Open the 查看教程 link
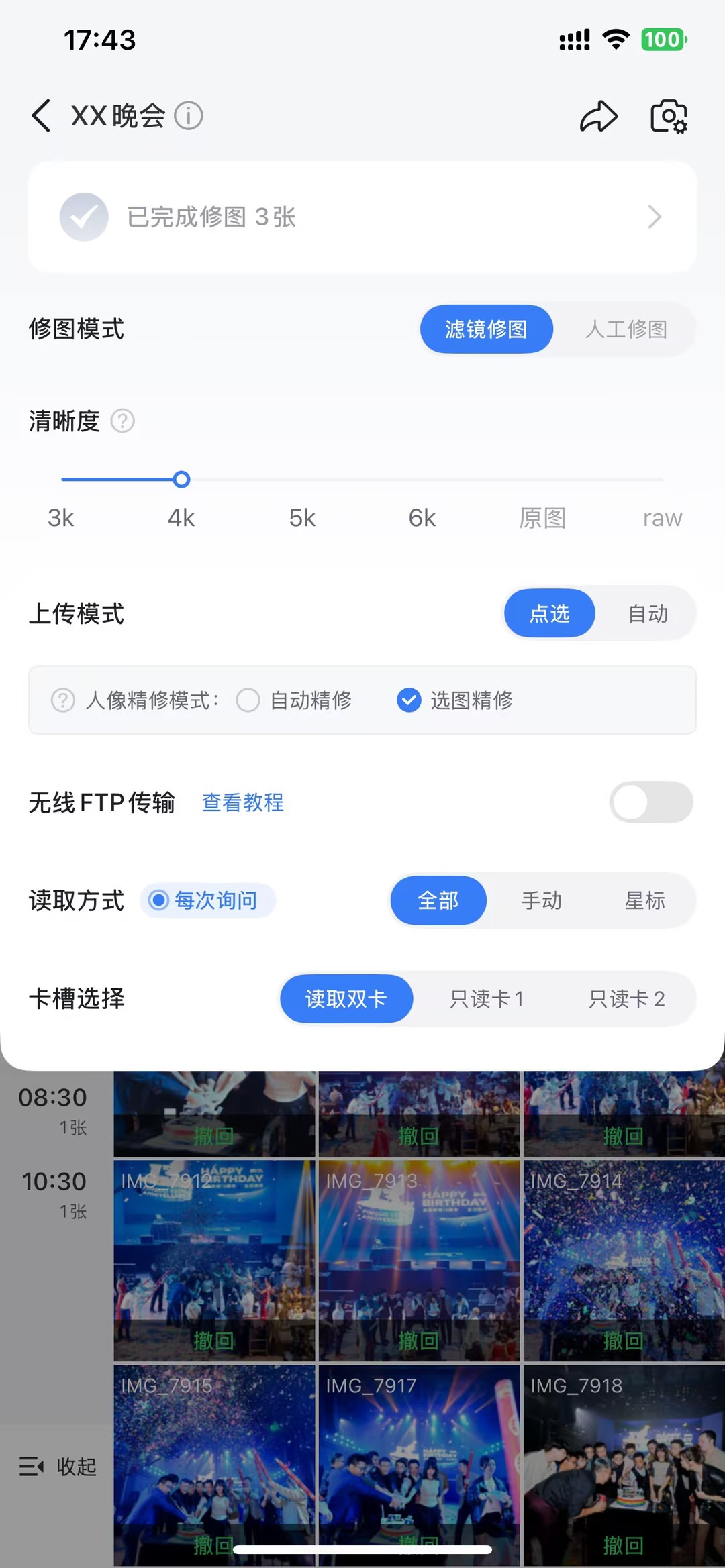The height and width of the screenshot is (1568, 725). pyautogui.click(x=243, y=802)
